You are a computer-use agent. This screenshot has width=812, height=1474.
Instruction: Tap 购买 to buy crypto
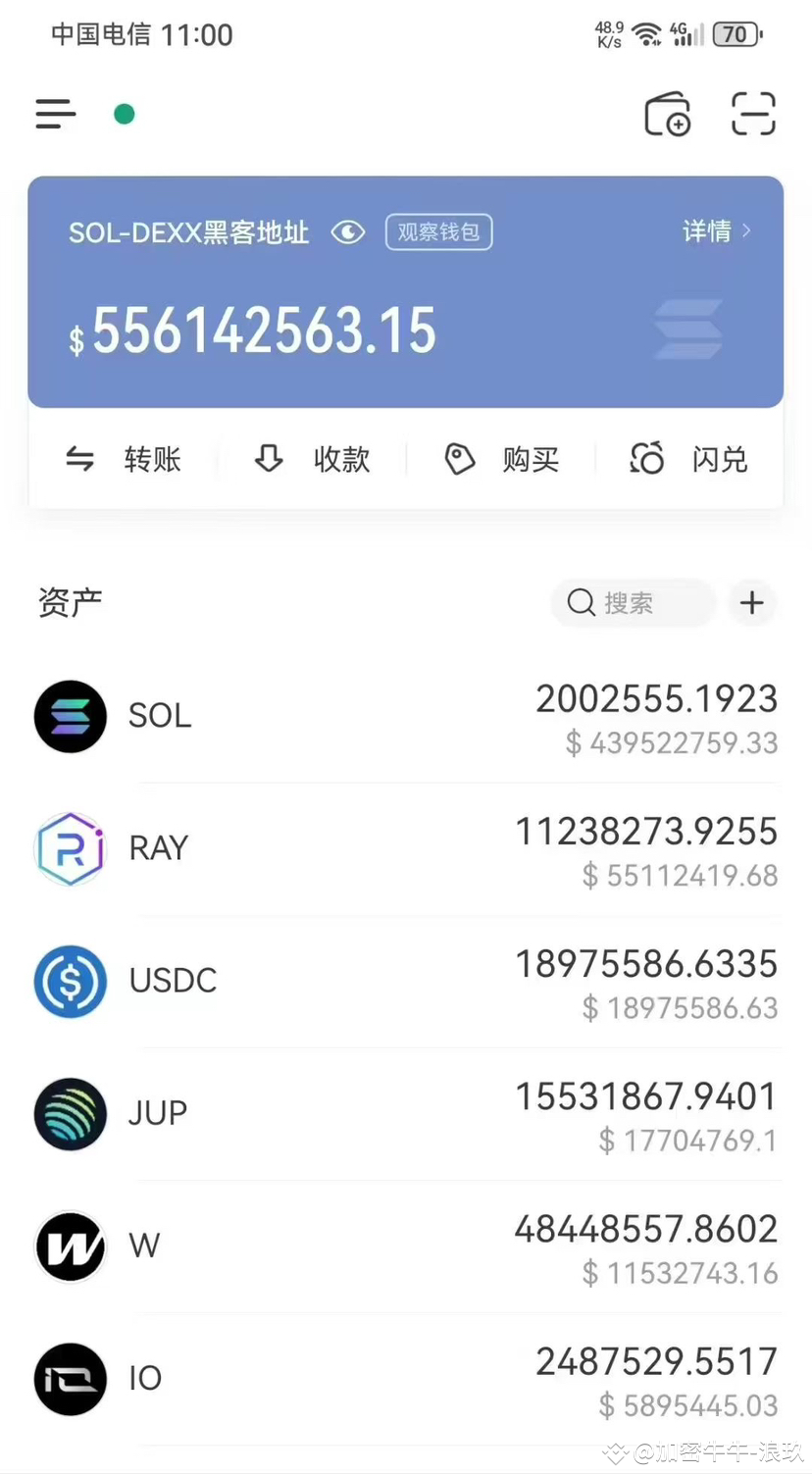click(x=501, y=459)
